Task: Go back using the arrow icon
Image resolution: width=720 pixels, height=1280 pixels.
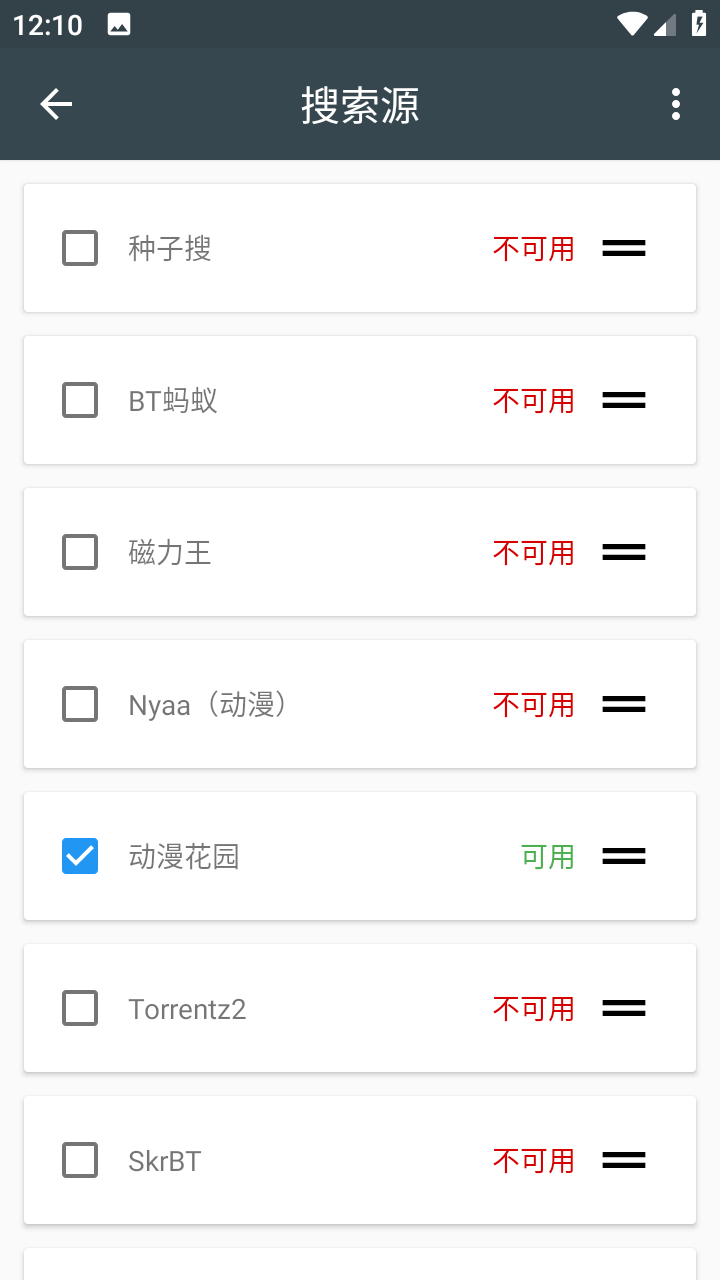Action: pos(56,104)
